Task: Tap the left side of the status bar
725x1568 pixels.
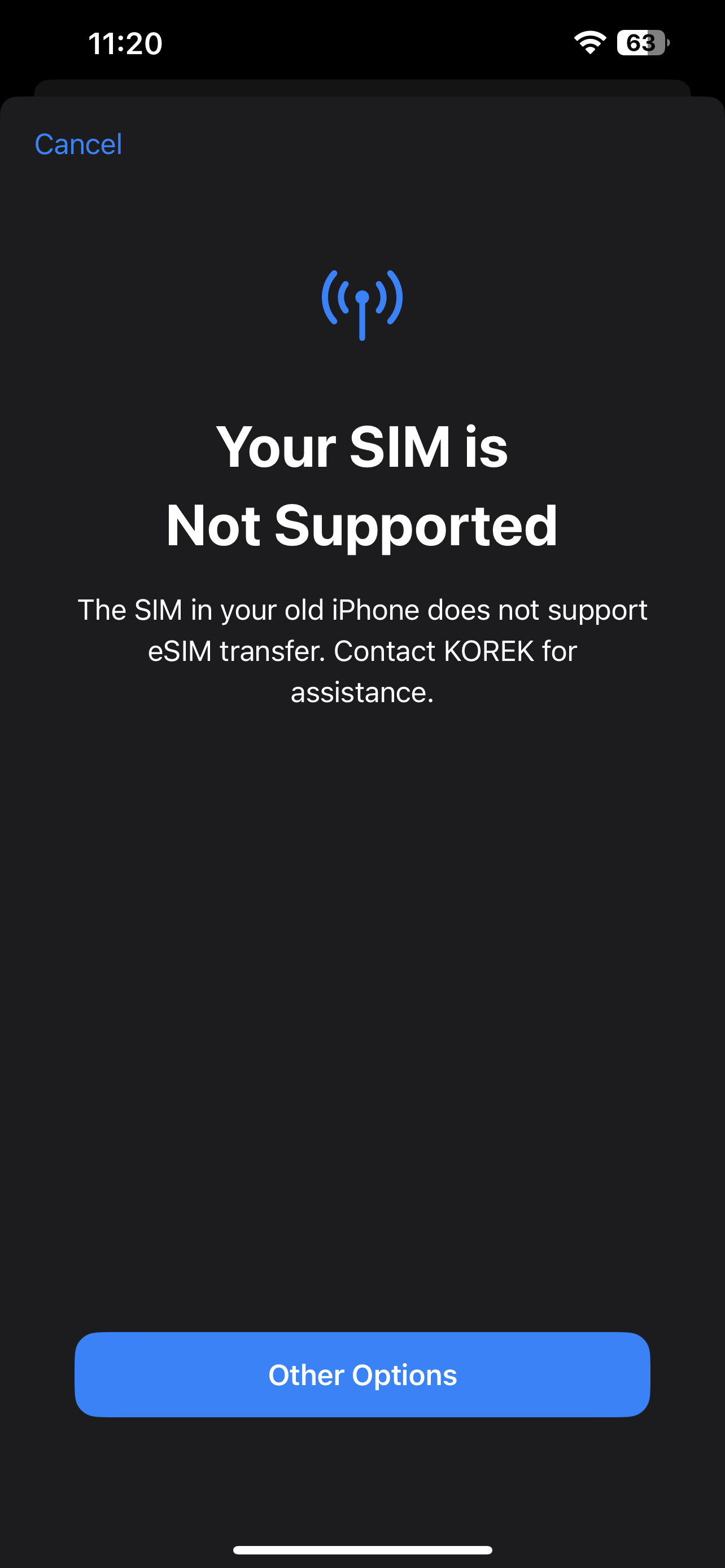Action: [125, 42]
